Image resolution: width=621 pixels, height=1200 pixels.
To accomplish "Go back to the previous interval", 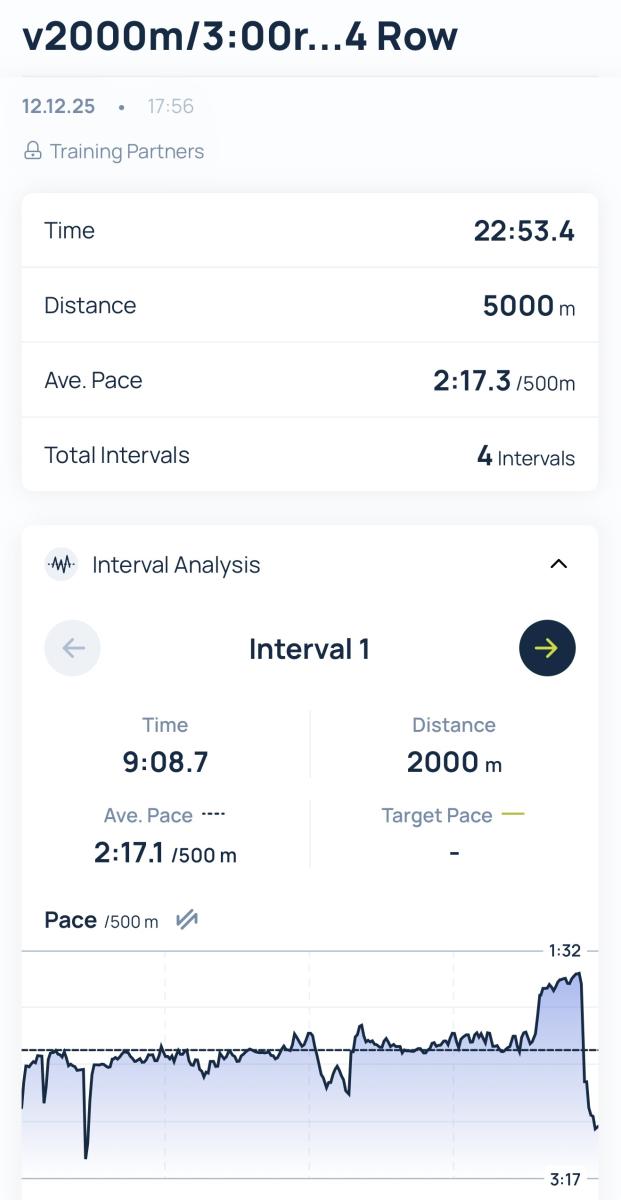I will point(73,648).
